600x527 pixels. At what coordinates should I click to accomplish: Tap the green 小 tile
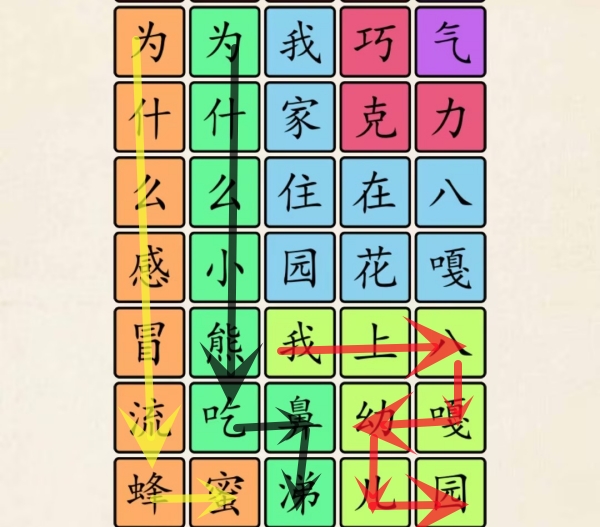tap(224, 268)
